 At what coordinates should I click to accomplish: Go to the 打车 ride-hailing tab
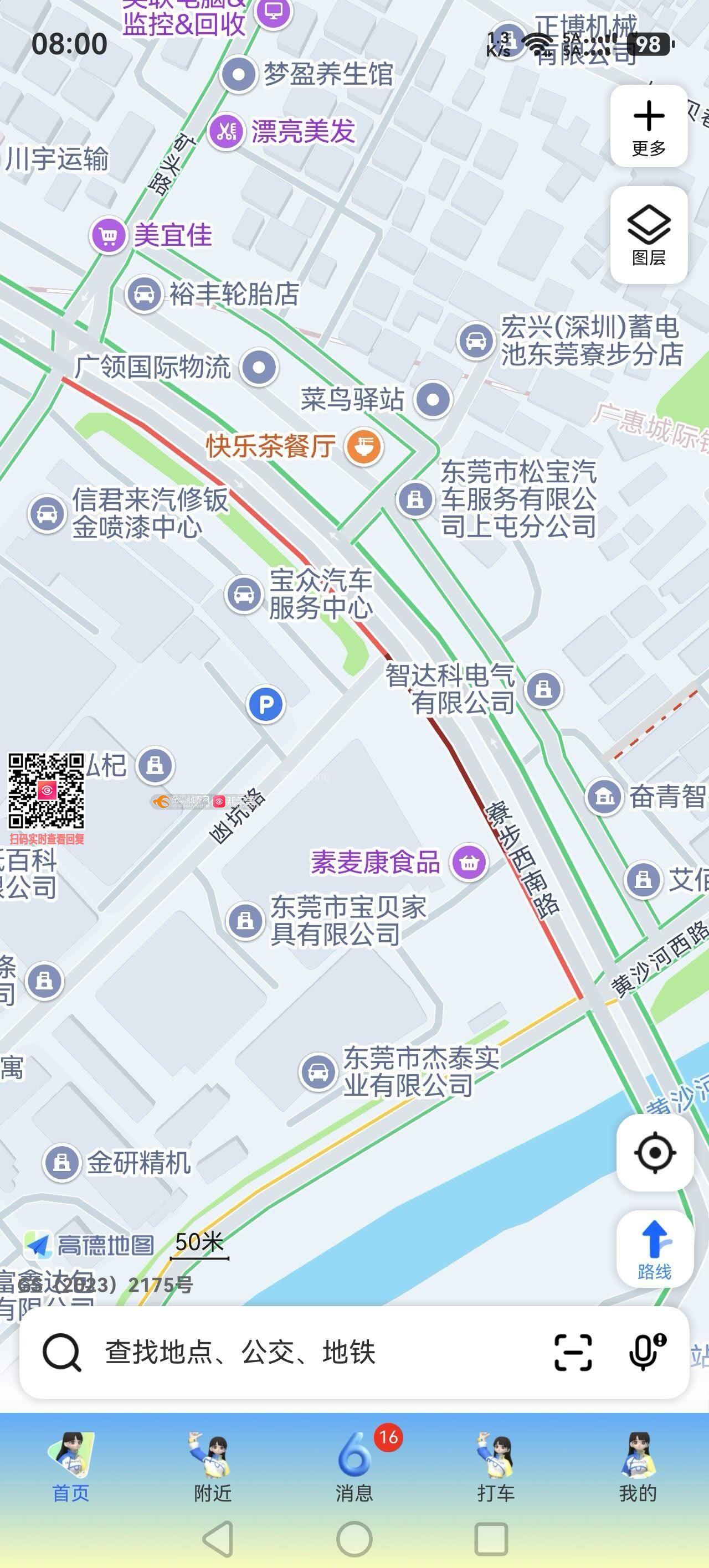(496, 1469)
